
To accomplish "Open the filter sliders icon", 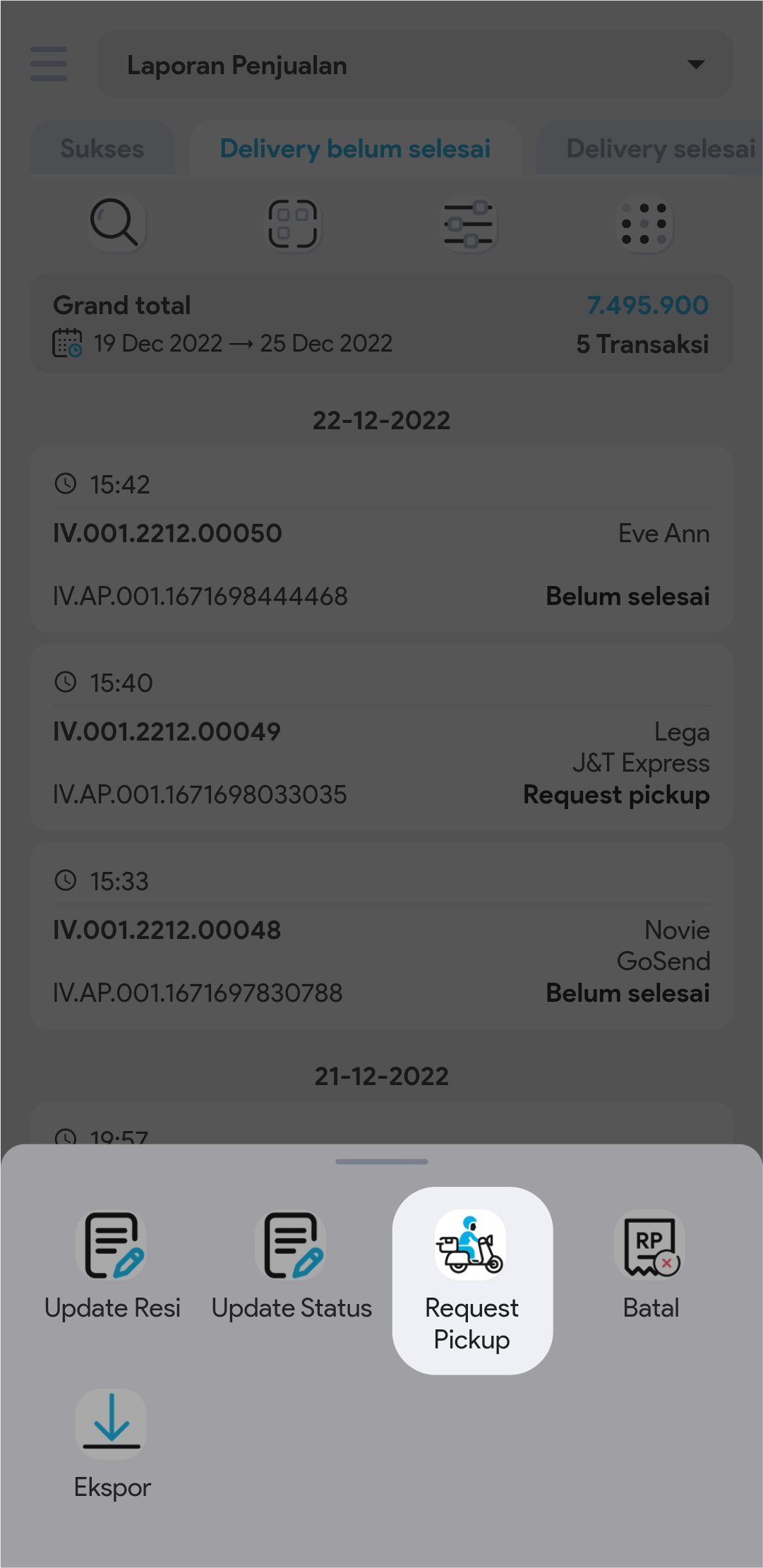I will coord(469,224).
